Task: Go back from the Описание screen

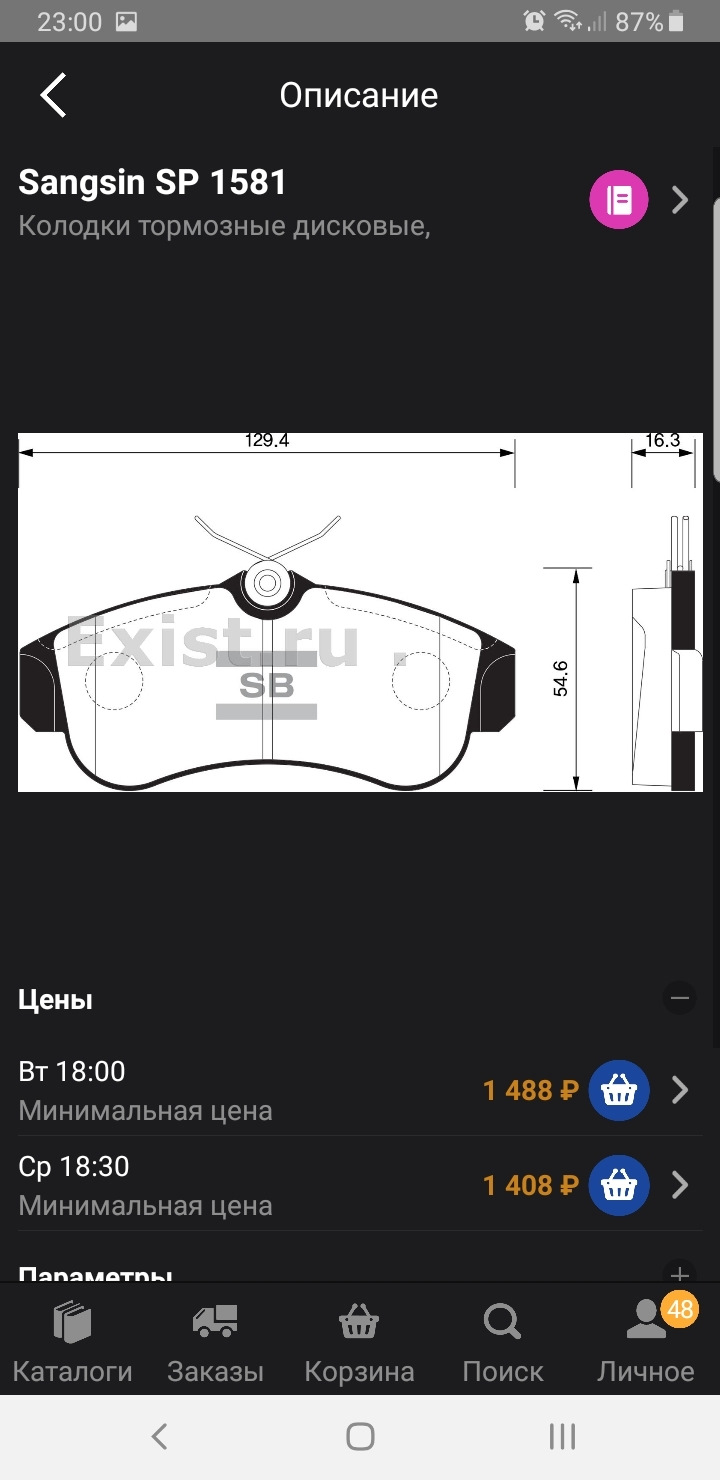Action: click(53, 96)
